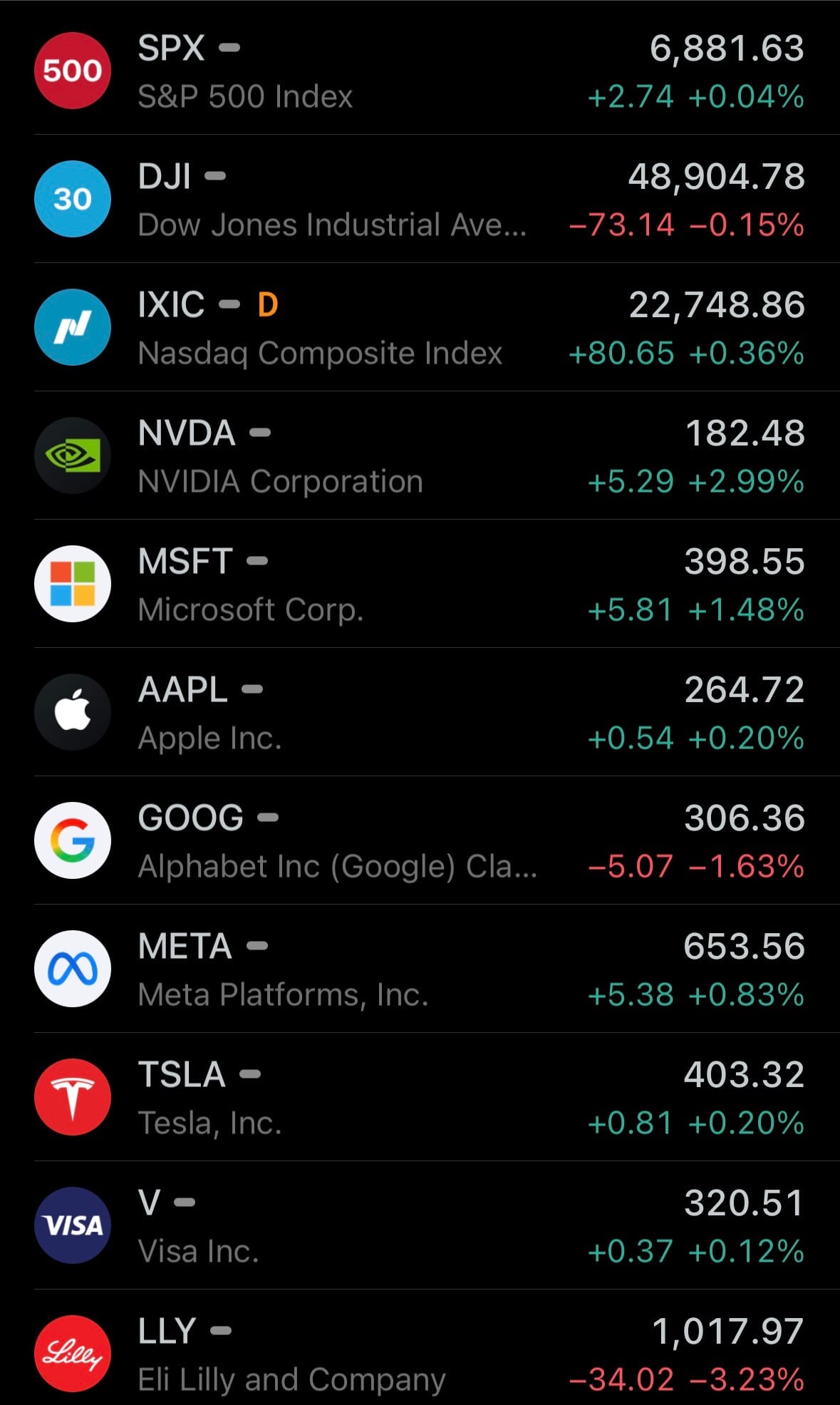
Task: Open the SPX S&P 500 Index row
Action: point(420,71)
